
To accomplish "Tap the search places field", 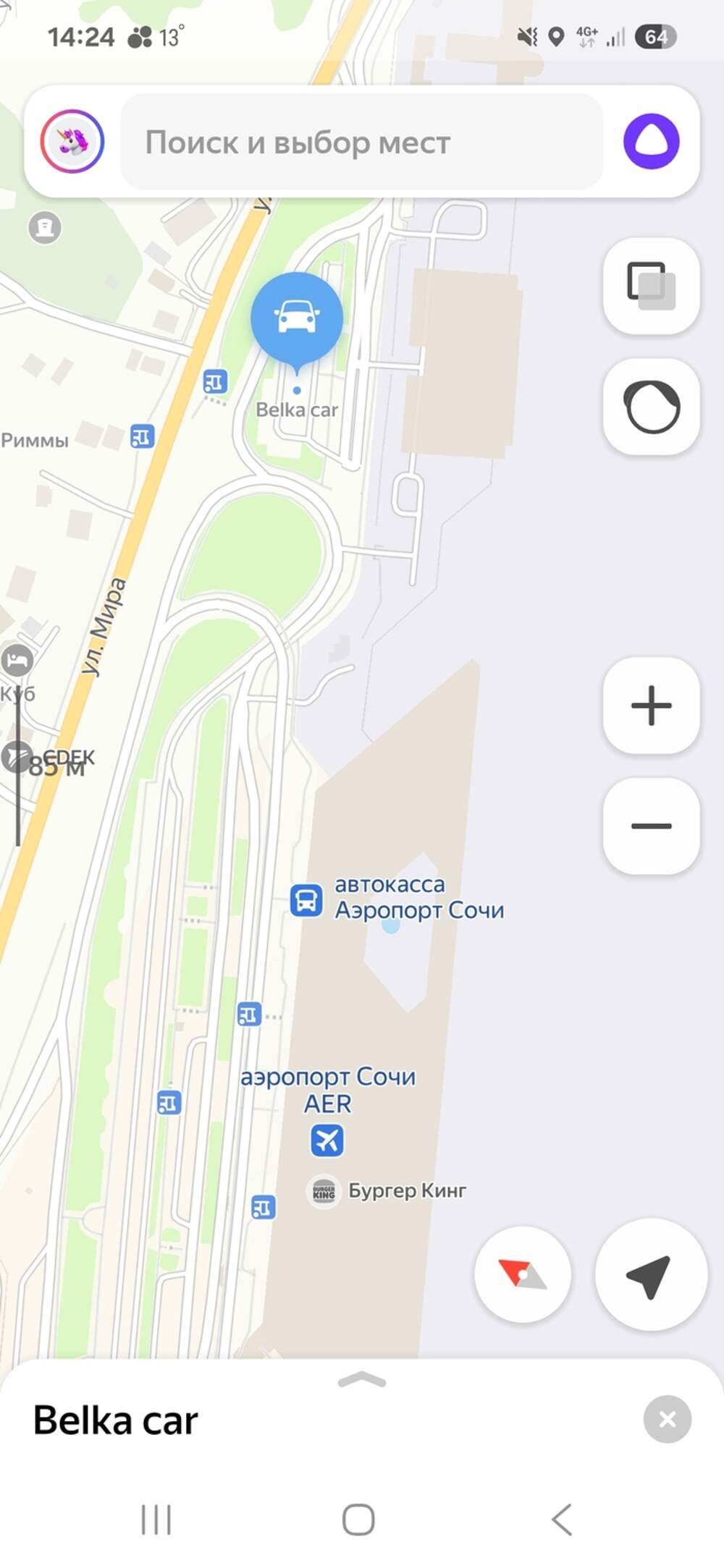I will coord(362,143).
